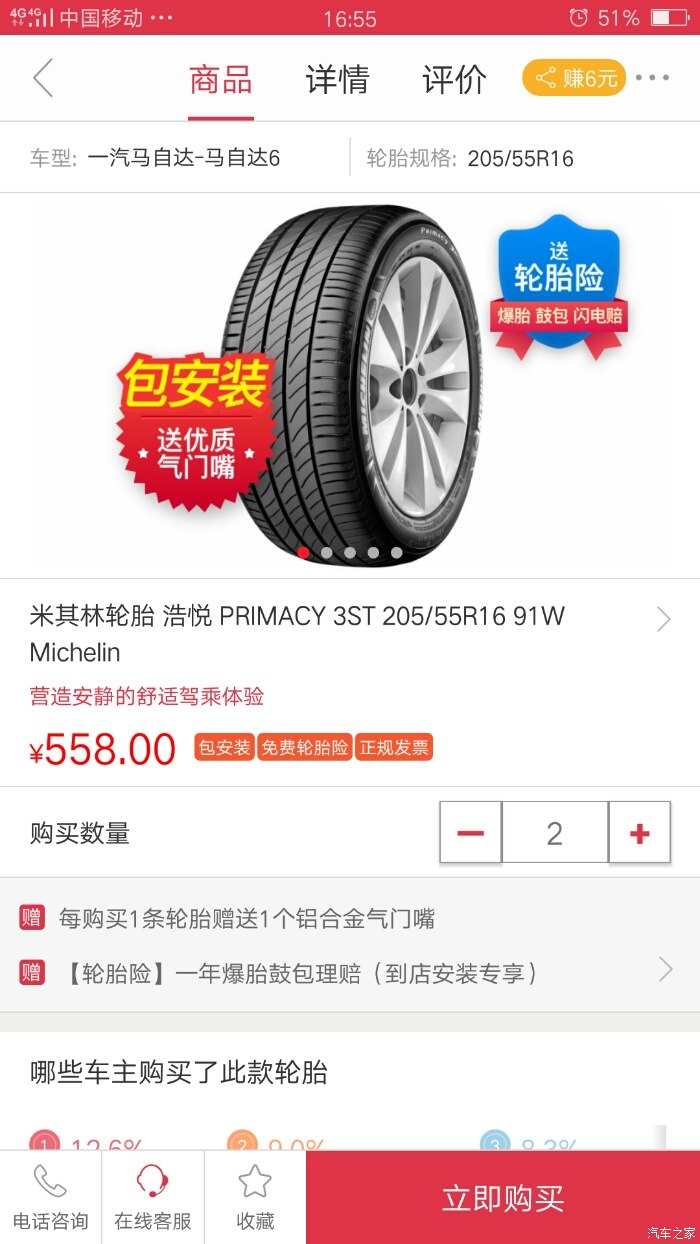700x1244 pixels.
Task: Tap the quantity field showing 2
Action: (x=554, y=832)
